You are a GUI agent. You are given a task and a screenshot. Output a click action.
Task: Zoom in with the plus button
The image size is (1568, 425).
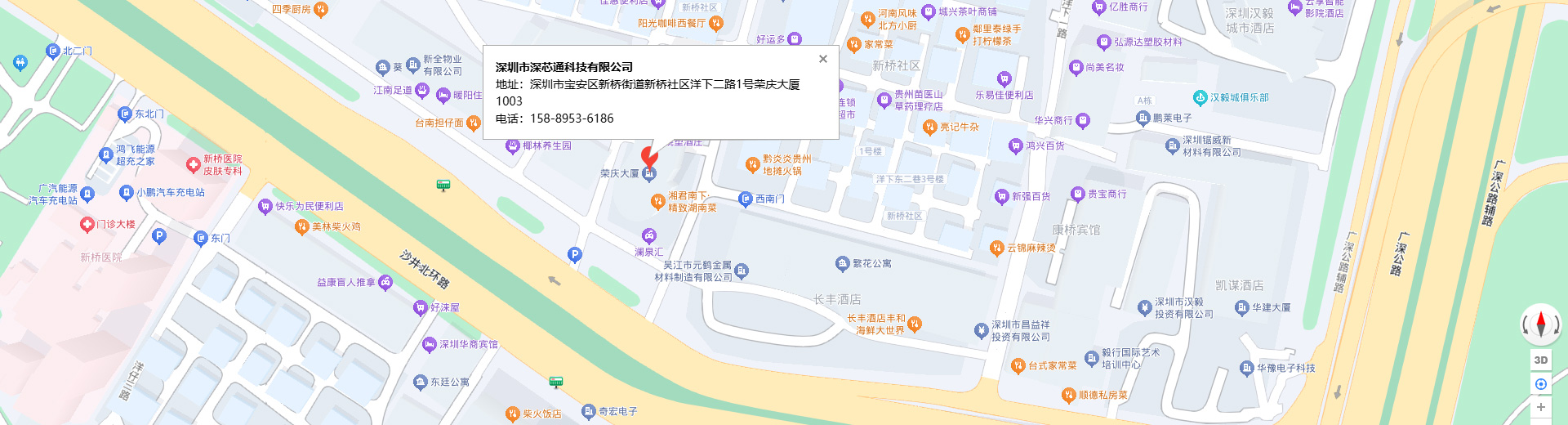click(x=1540, y=407)
